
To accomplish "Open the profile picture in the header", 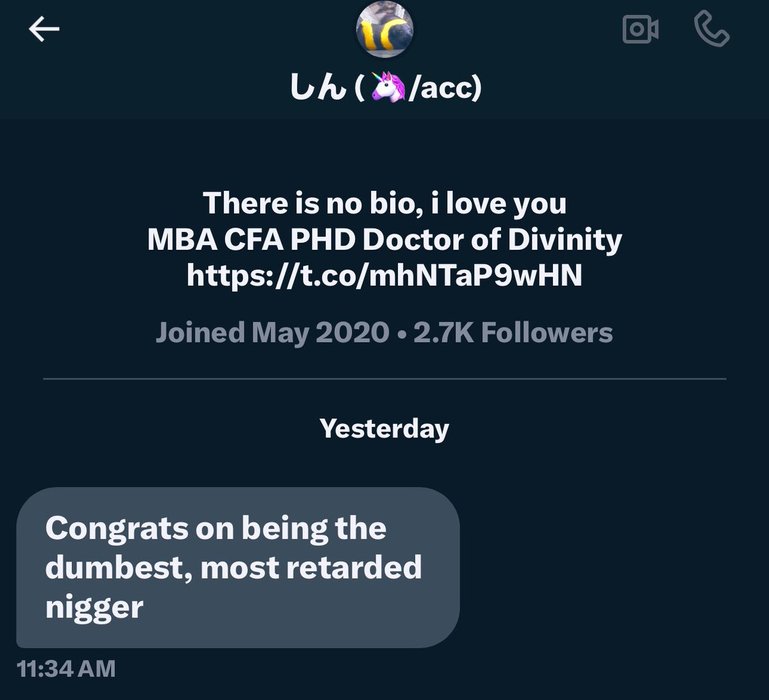I will [385, 32].
